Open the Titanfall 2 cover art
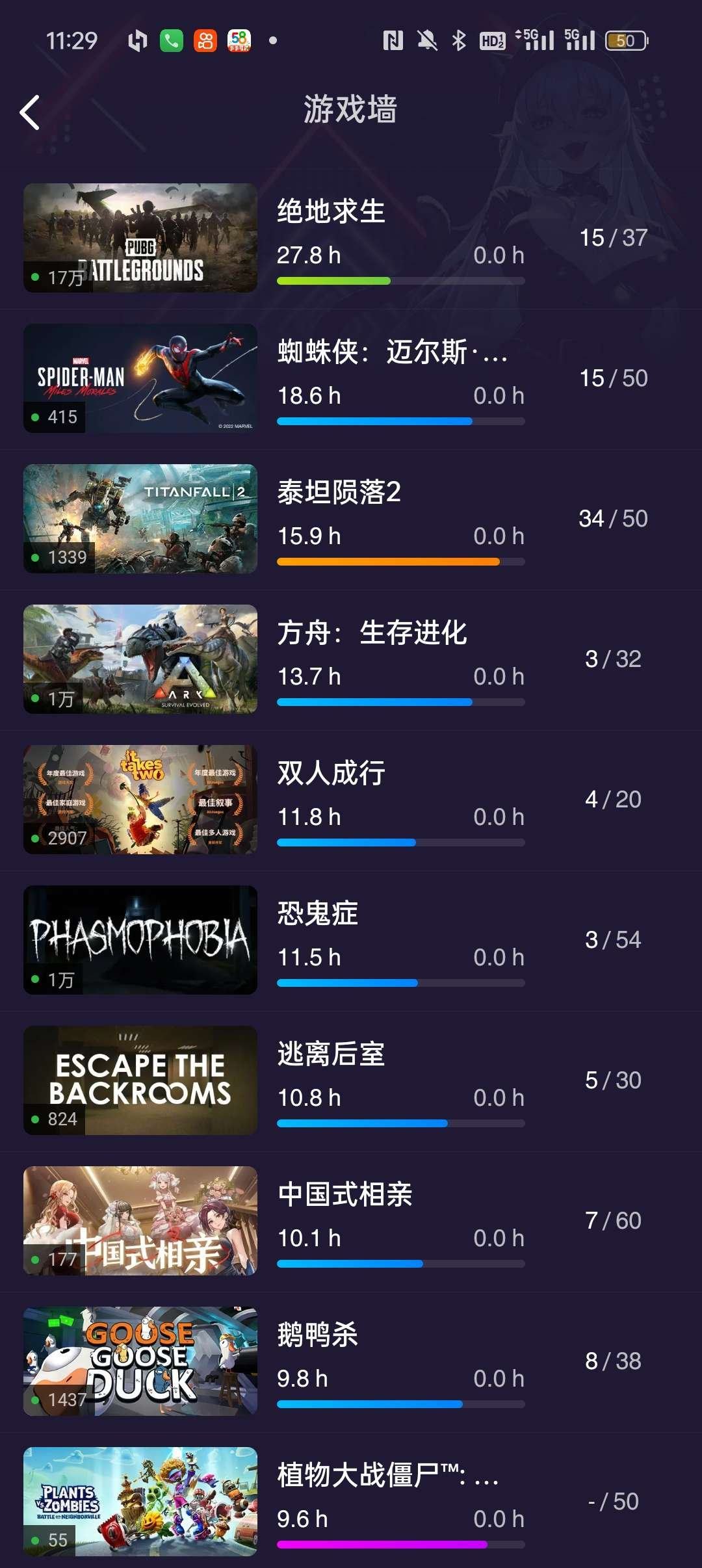Screen dimensions: 702x1568 140,518
